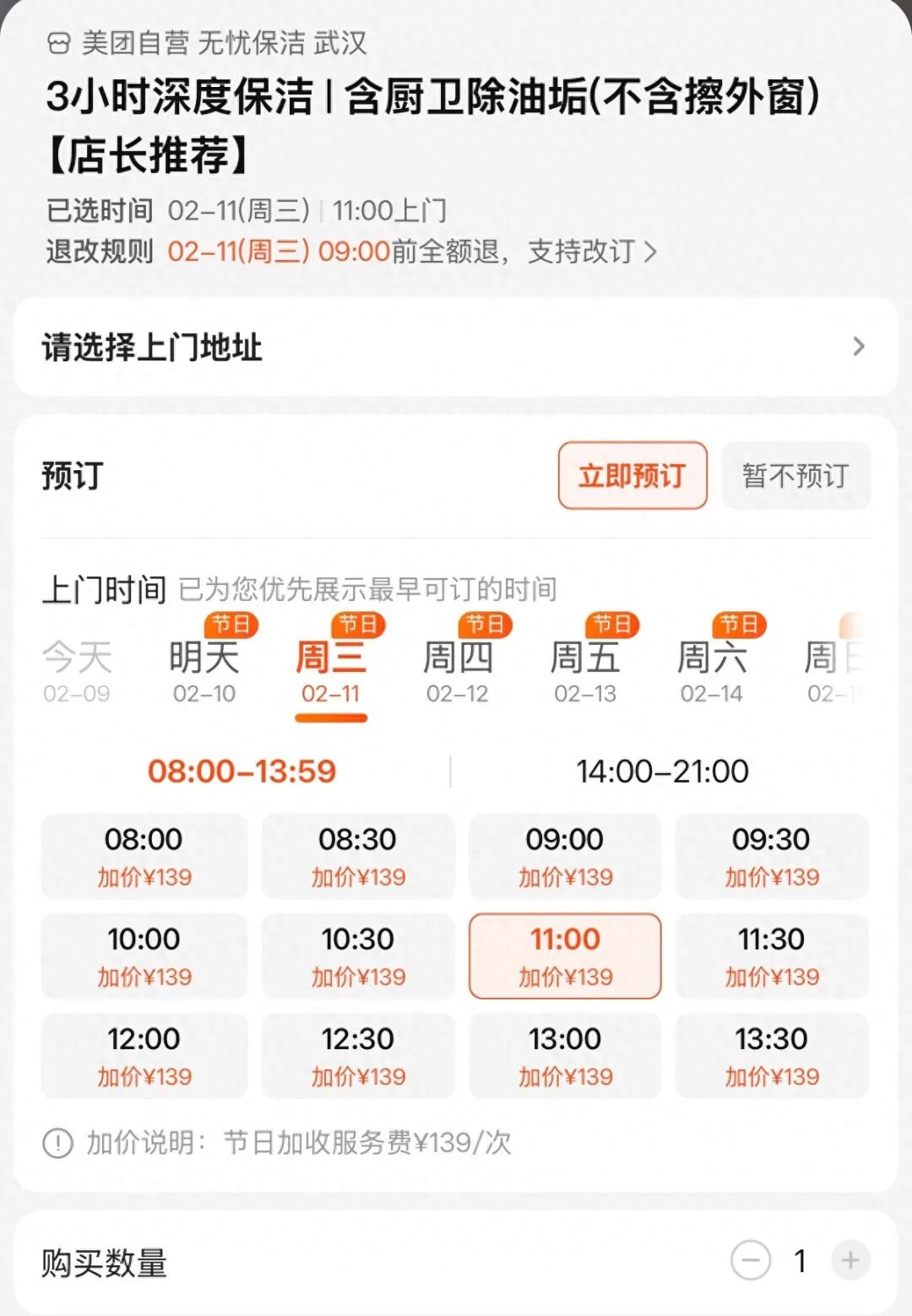912x1316 pixels.
Task: Choose the 11:30 time slot
Action: [771, 956]
